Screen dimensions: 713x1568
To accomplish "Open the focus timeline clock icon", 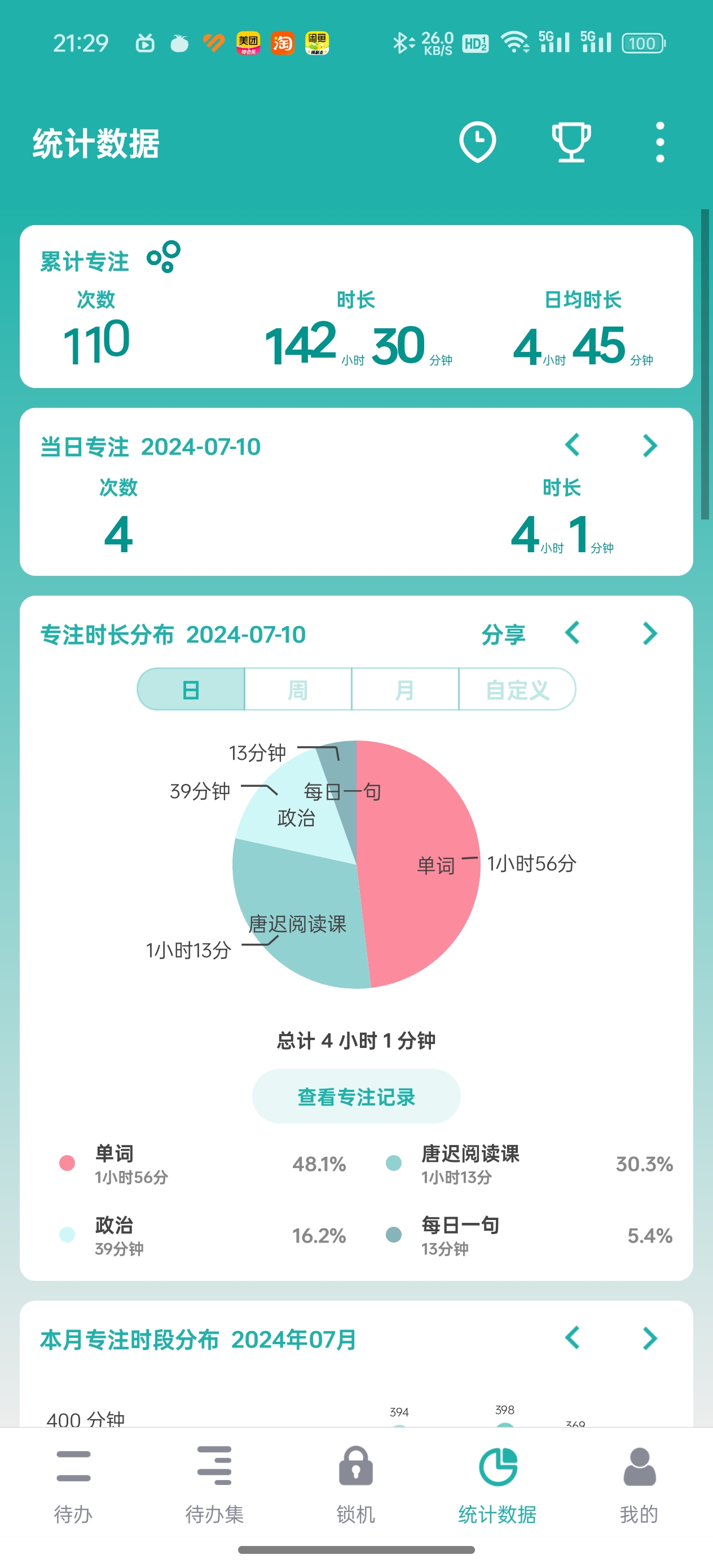I will (477, 143).
